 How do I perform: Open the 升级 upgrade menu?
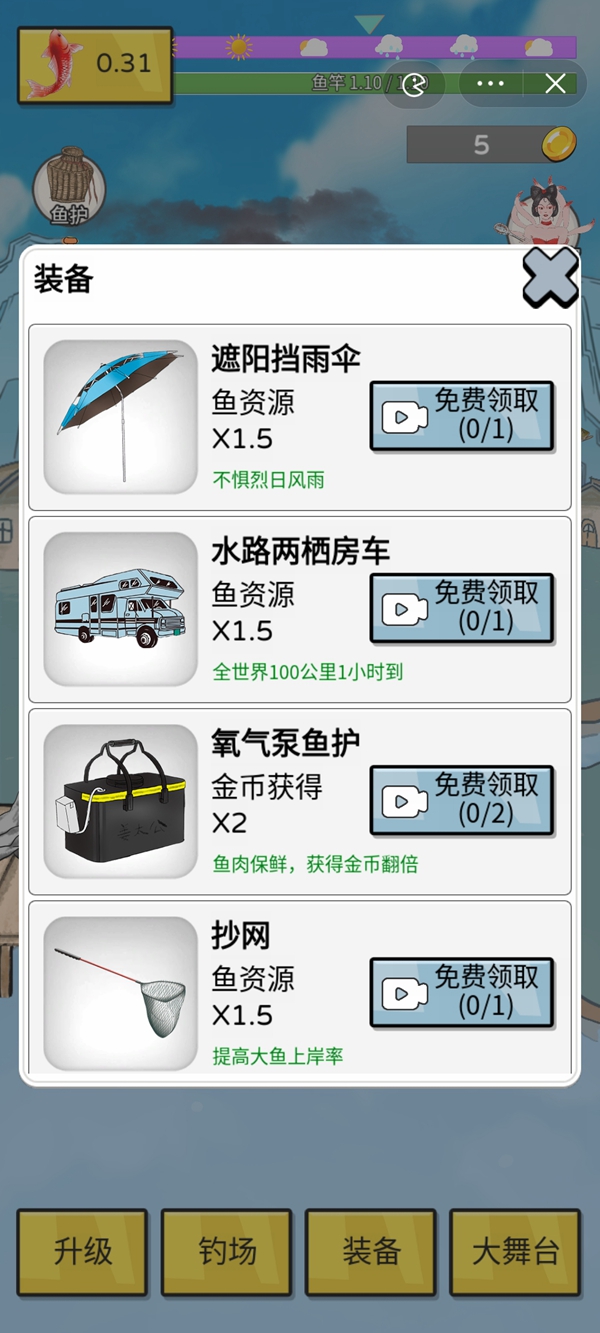83,1251
